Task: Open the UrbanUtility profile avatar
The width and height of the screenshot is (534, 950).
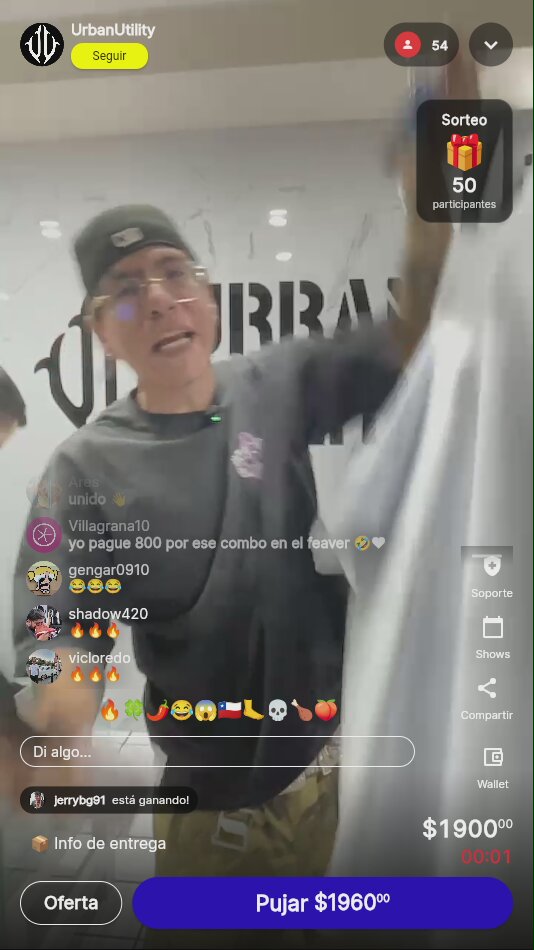Action: point(42,44)
